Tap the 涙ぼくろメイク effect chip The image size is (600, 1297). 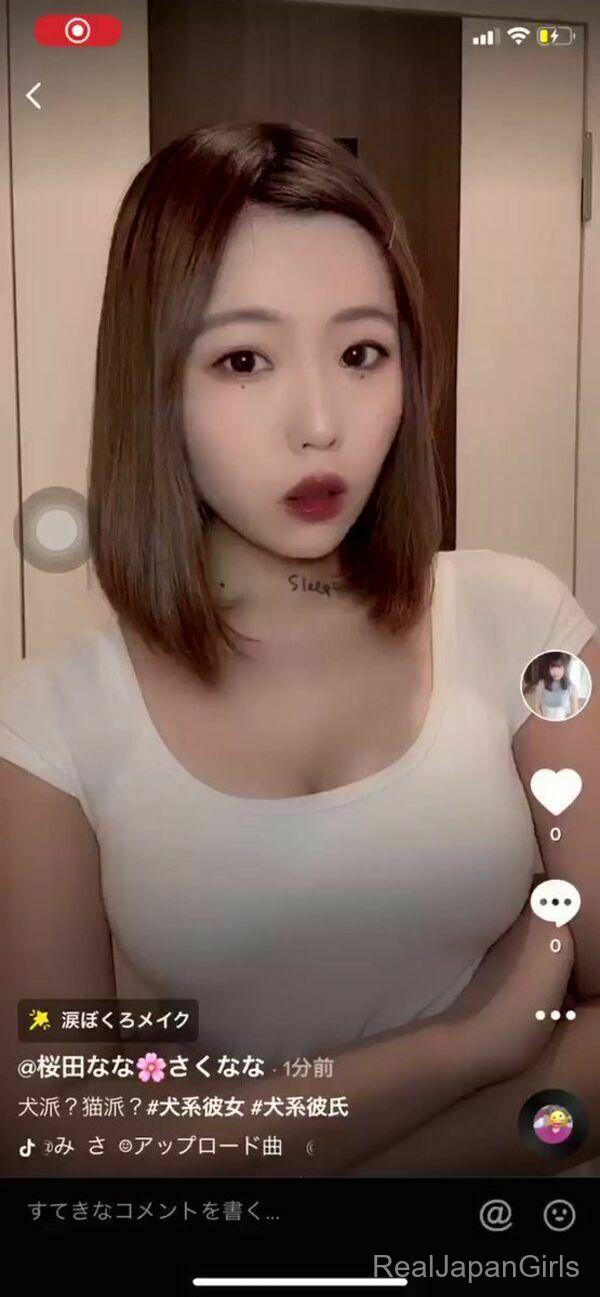(x=108, y=1020)
